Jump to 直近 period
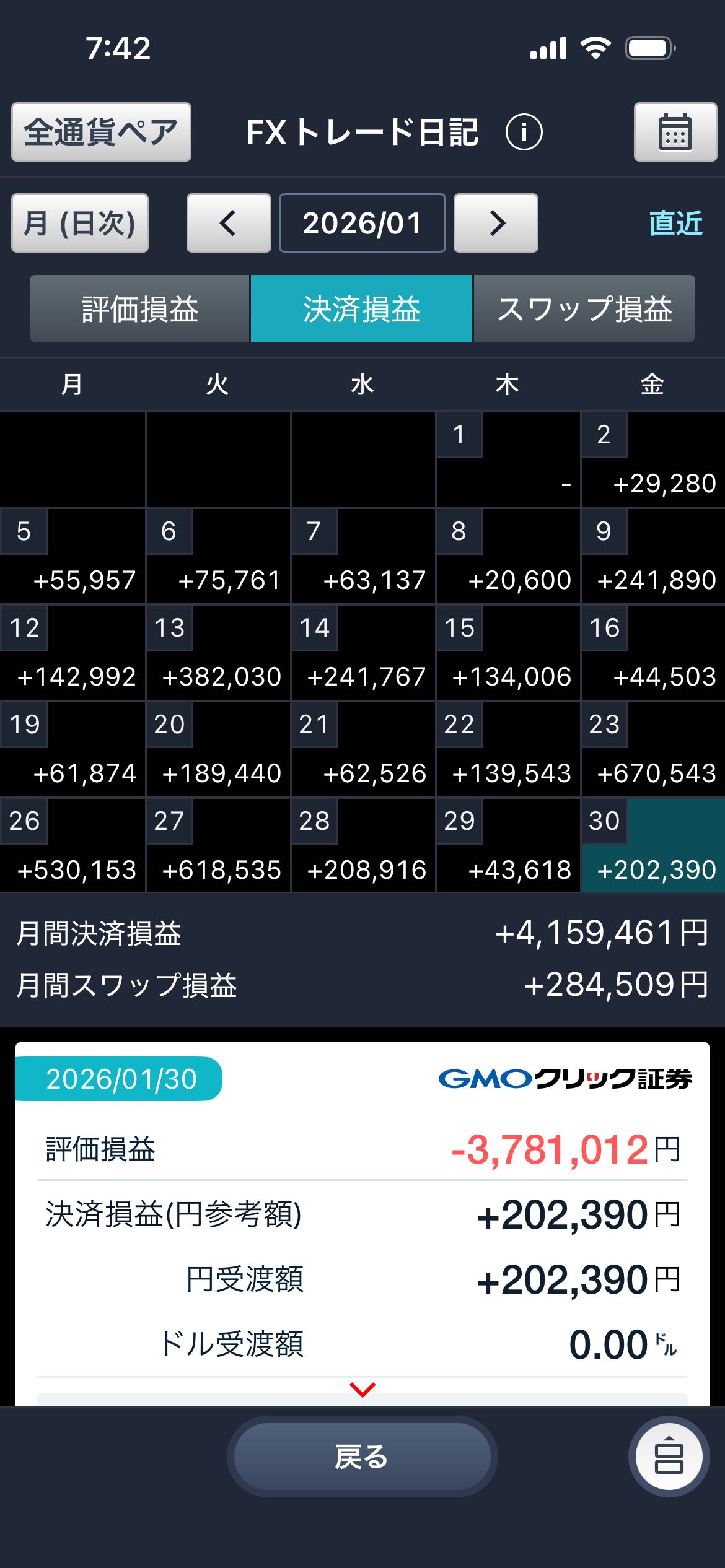 pyautogui.click(x=675, y=223)
